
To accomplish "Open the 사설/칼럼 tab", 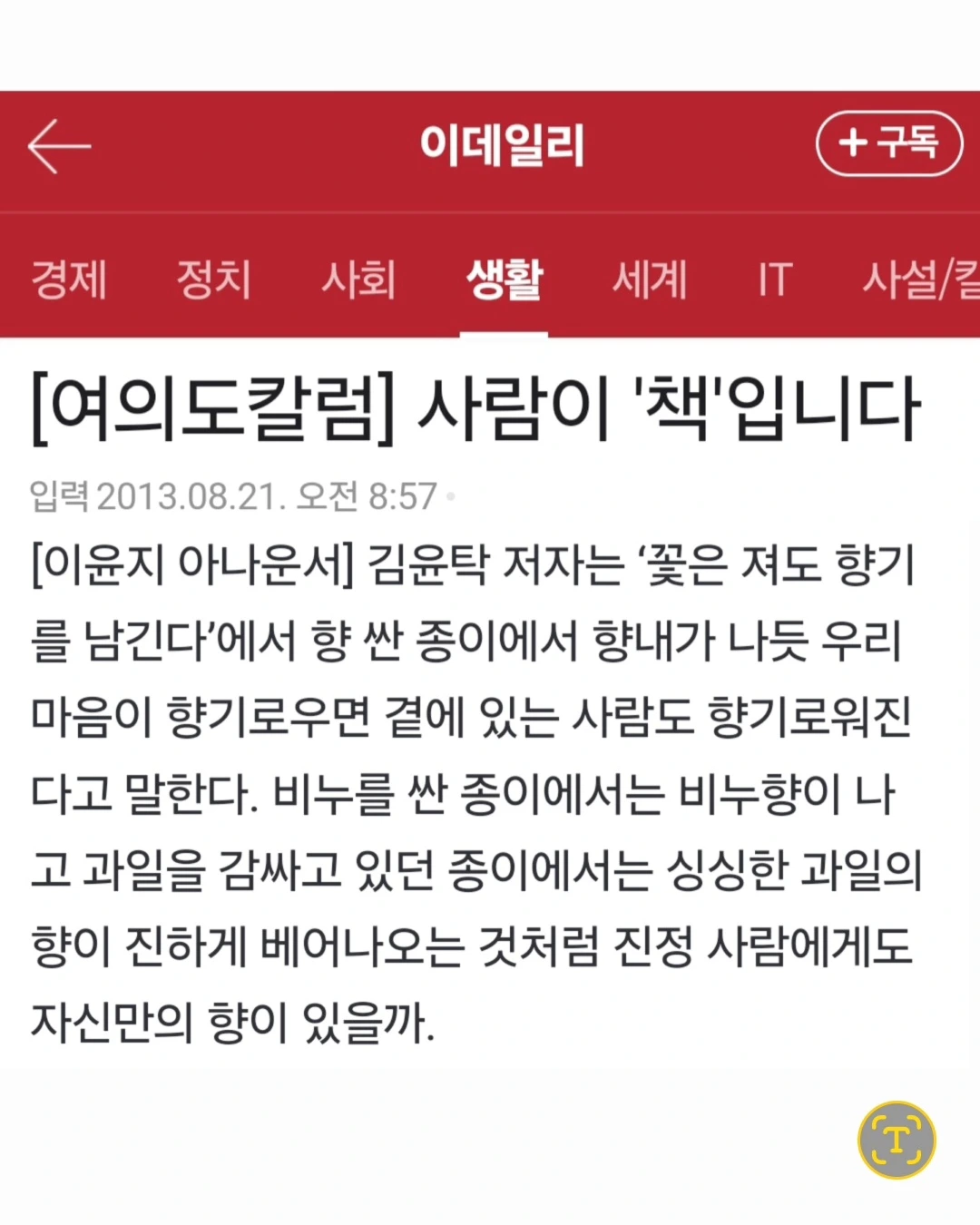I will [920, 279].
